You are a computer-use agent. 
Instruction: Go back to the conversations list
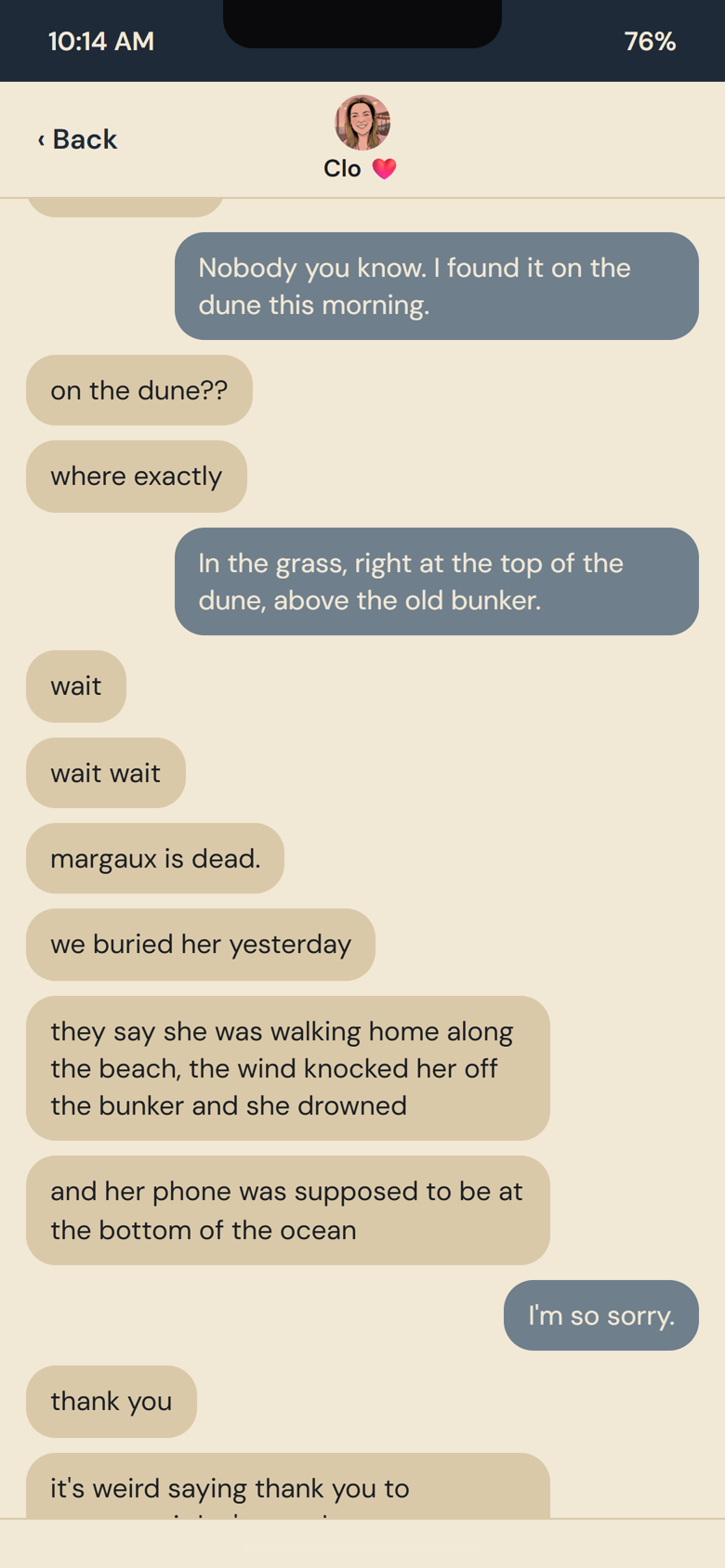[x=77, y=139]
